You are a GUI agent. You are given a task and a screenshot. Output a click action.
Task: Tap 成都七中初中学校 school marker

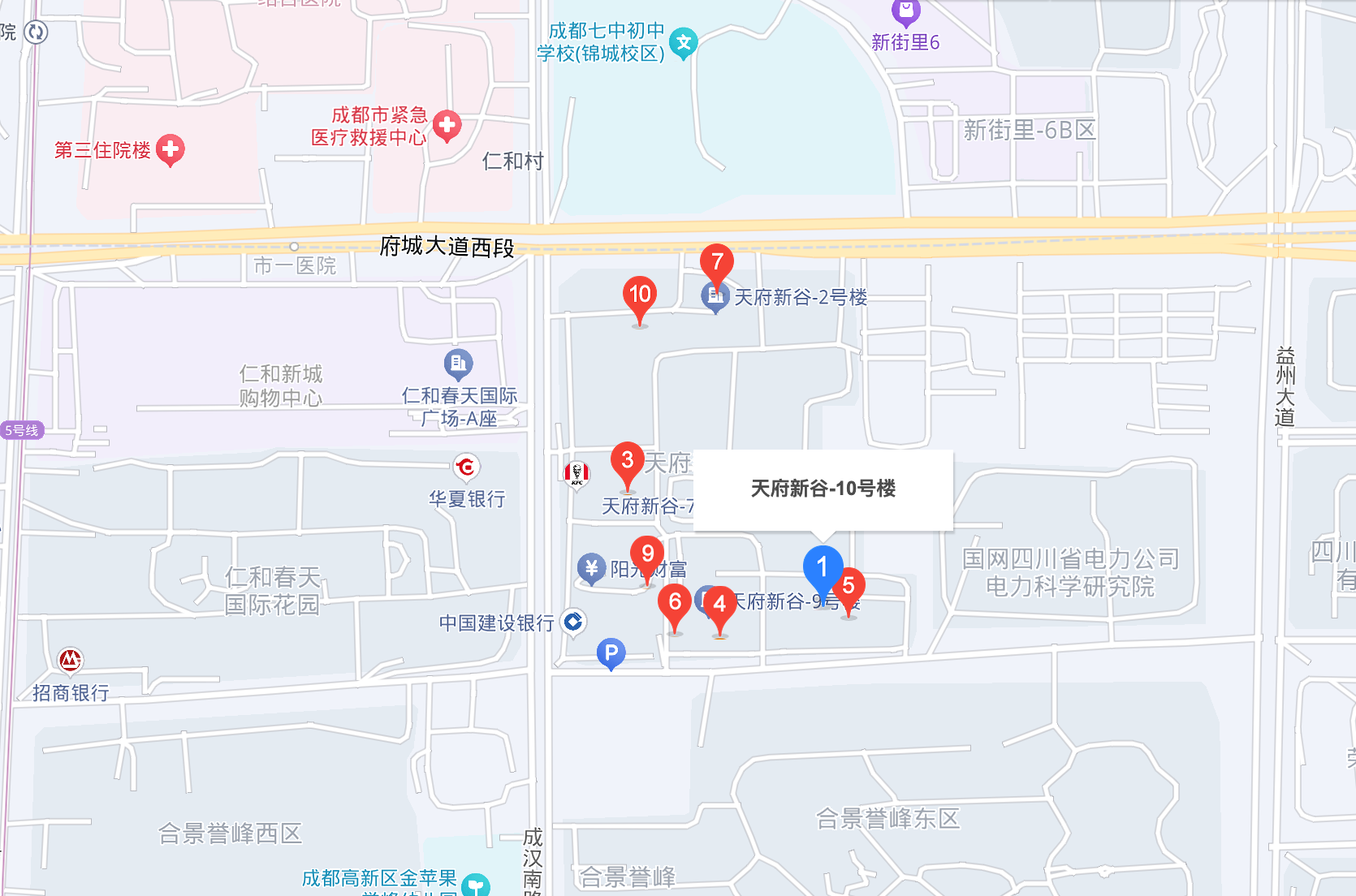coord(684,42)
